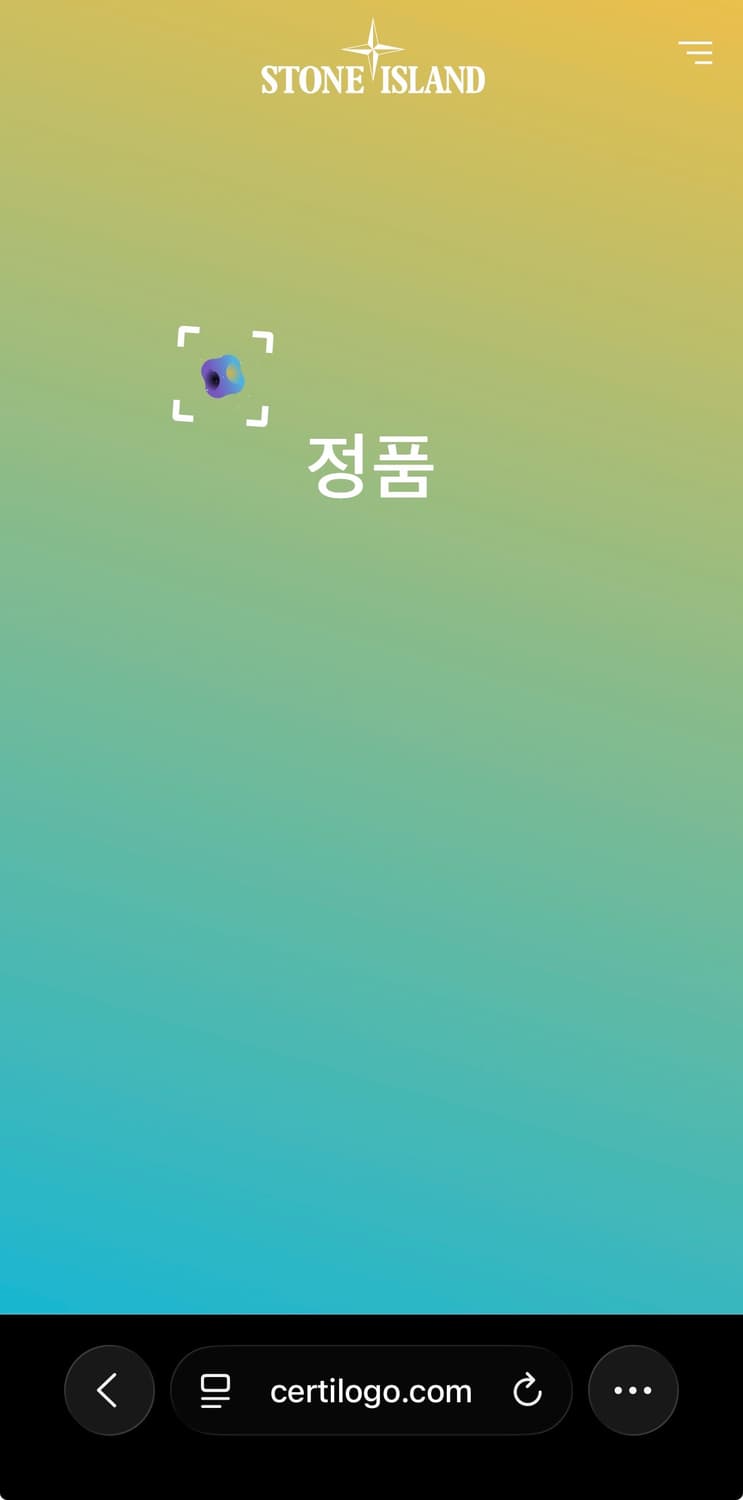Click the address bar pill to edit URL

(x=370, y=1390)
